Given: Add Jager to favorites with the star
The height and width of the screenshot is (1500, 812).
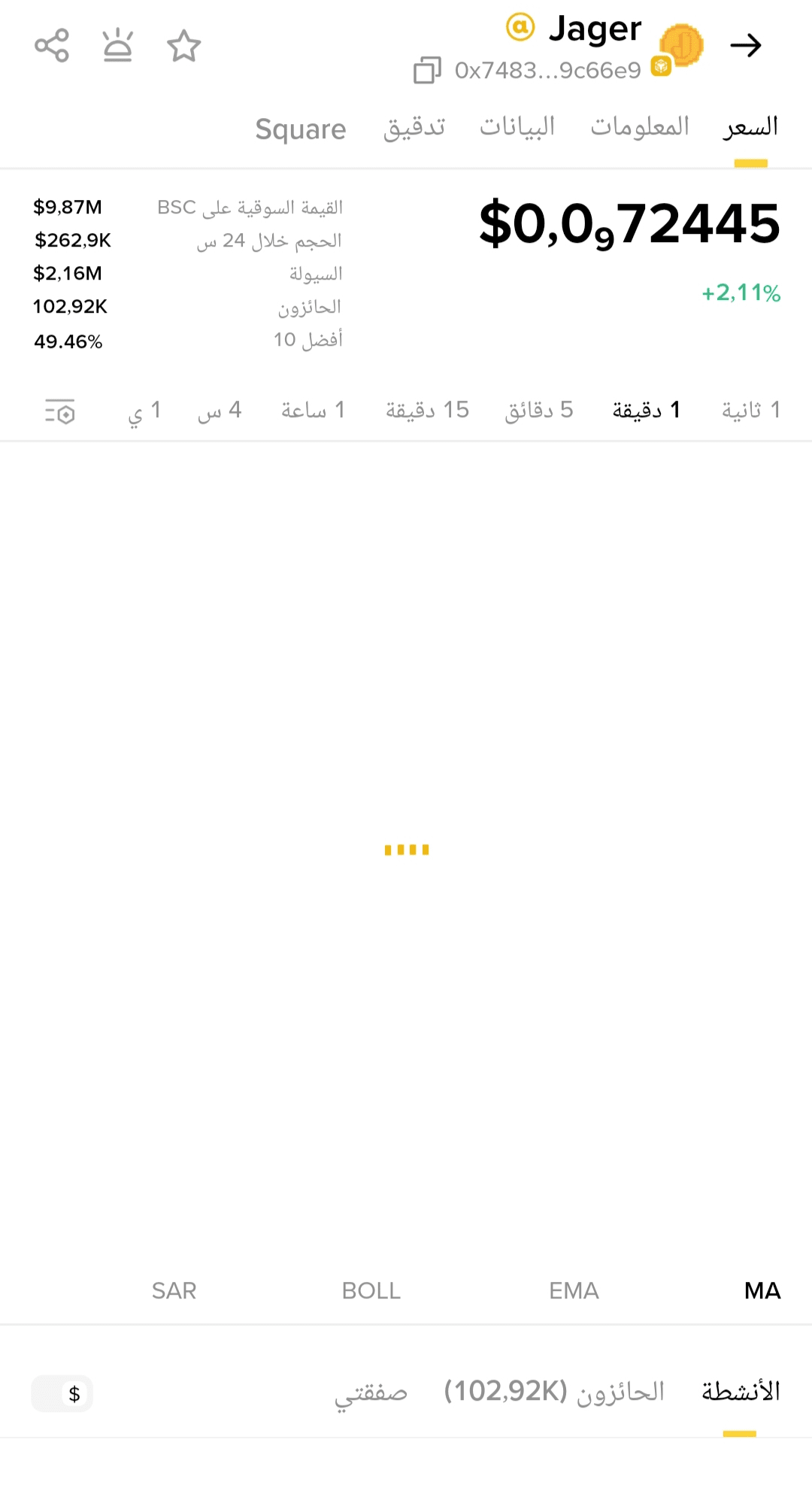Looking at the screenshot, I should tap(184, 46).
